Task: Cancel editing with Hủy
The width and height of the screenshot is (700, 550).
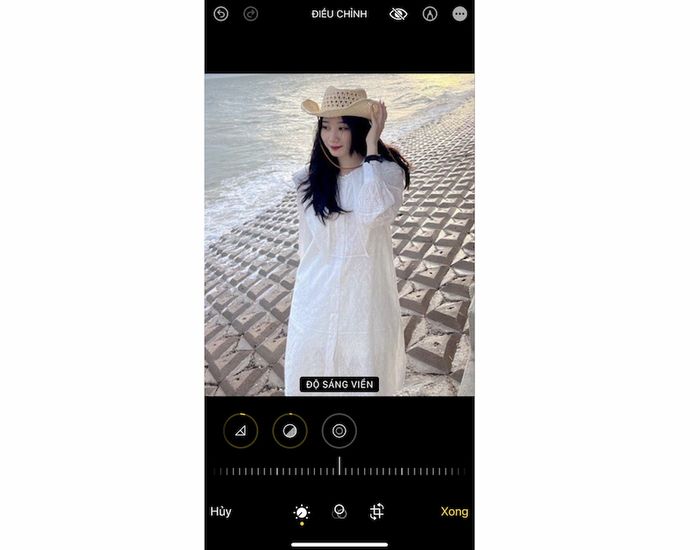Action: click(x=221, y=511)
